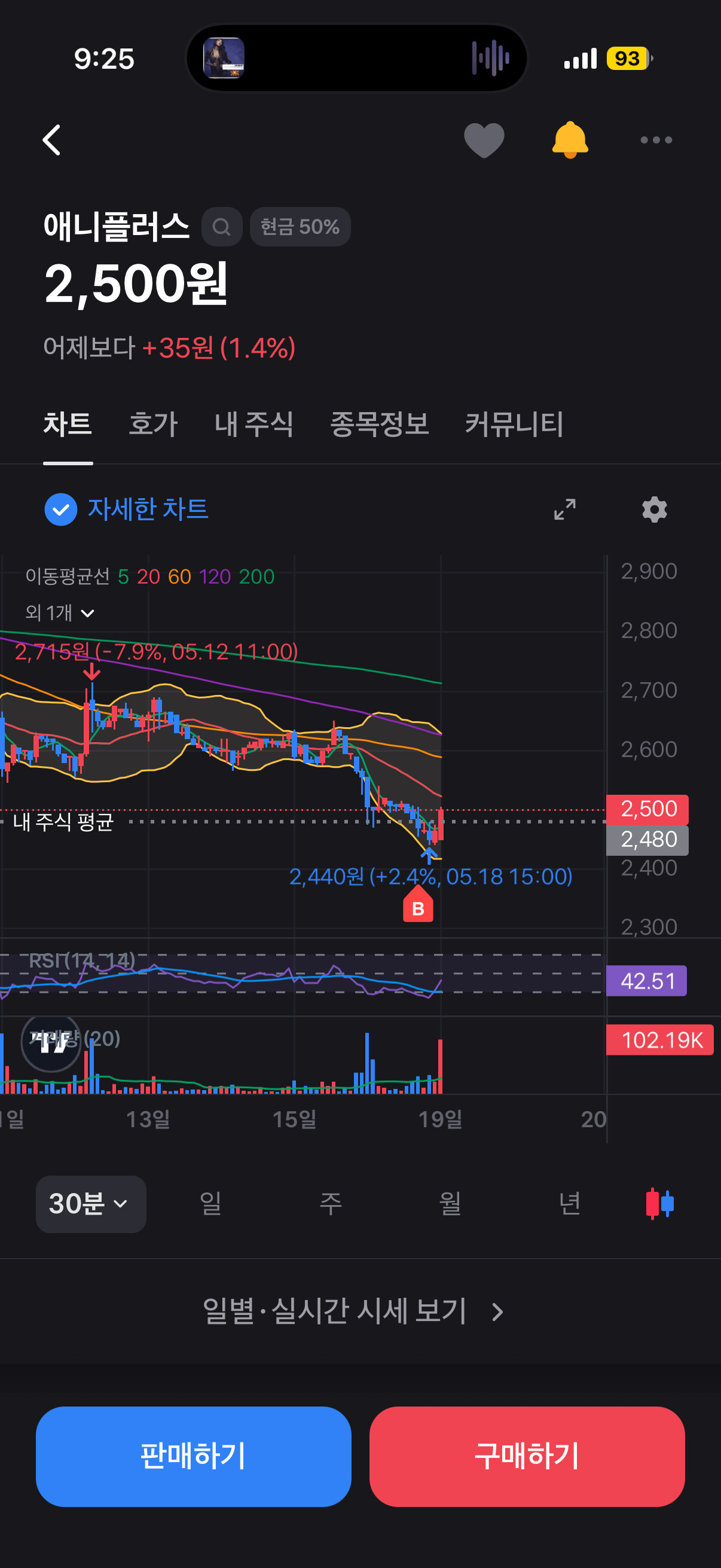Viewport: 721px width, 1568px height.
Task: Select the 월 chart period
Action: 450,1203
